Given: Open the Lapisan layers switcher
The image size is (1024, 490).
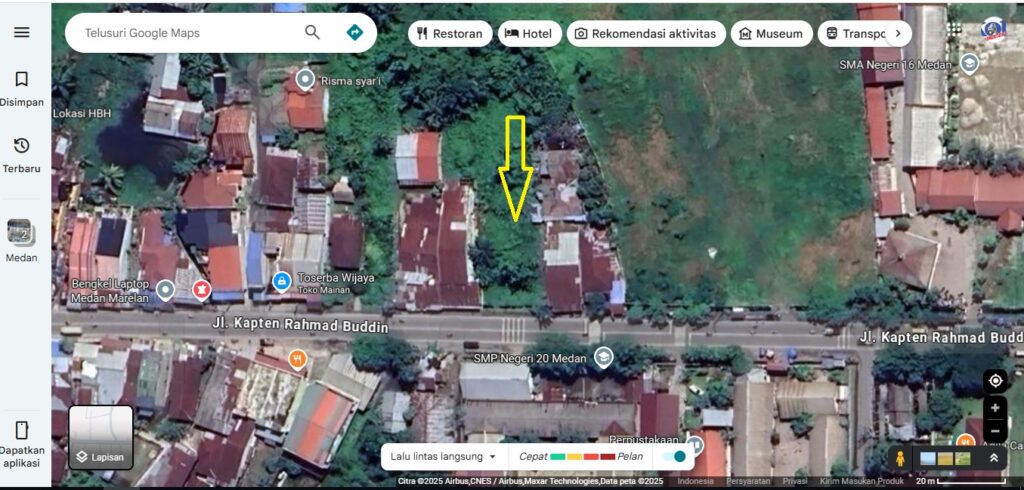Looking at the screenshot, I should pos(100,438).
